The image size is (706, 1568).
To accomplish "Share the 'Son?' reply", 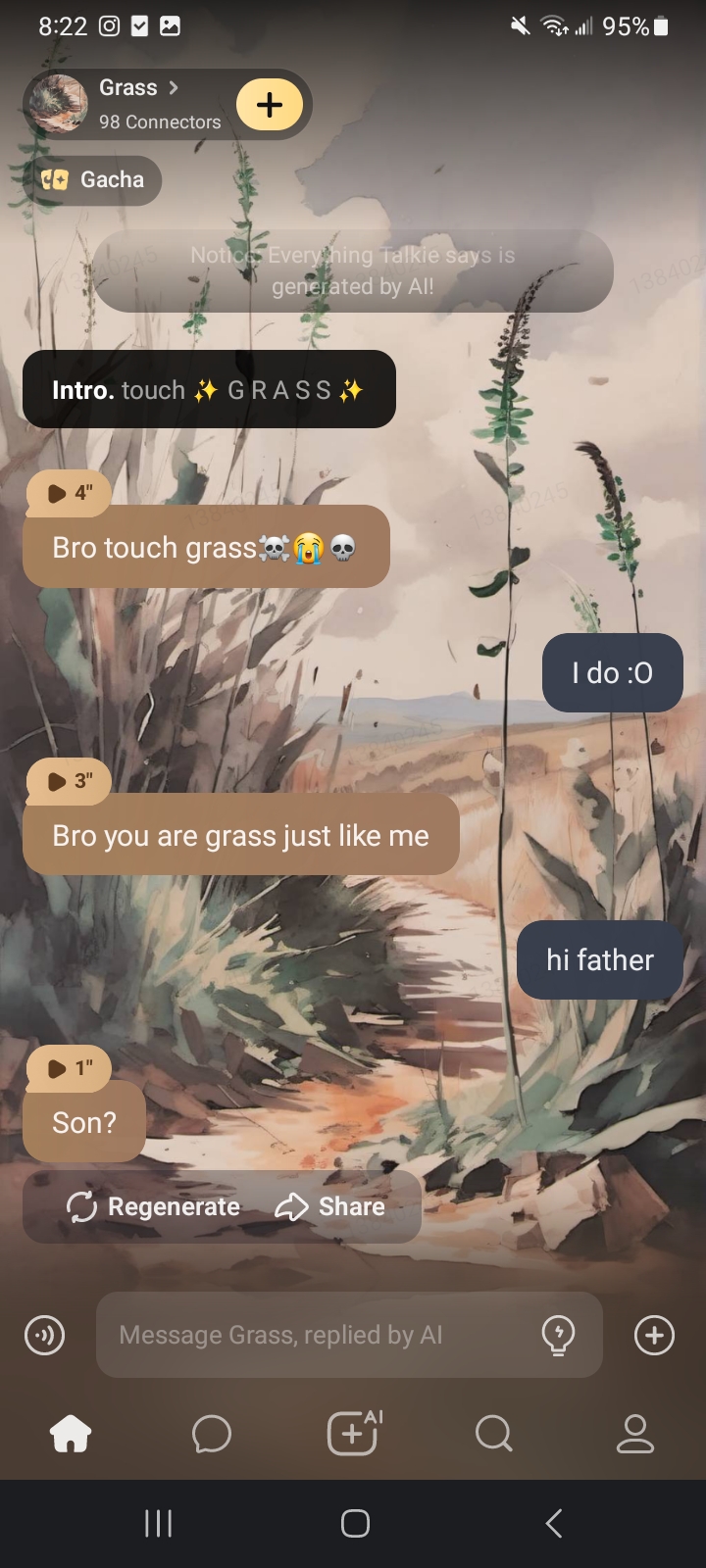I will 330,1206.
